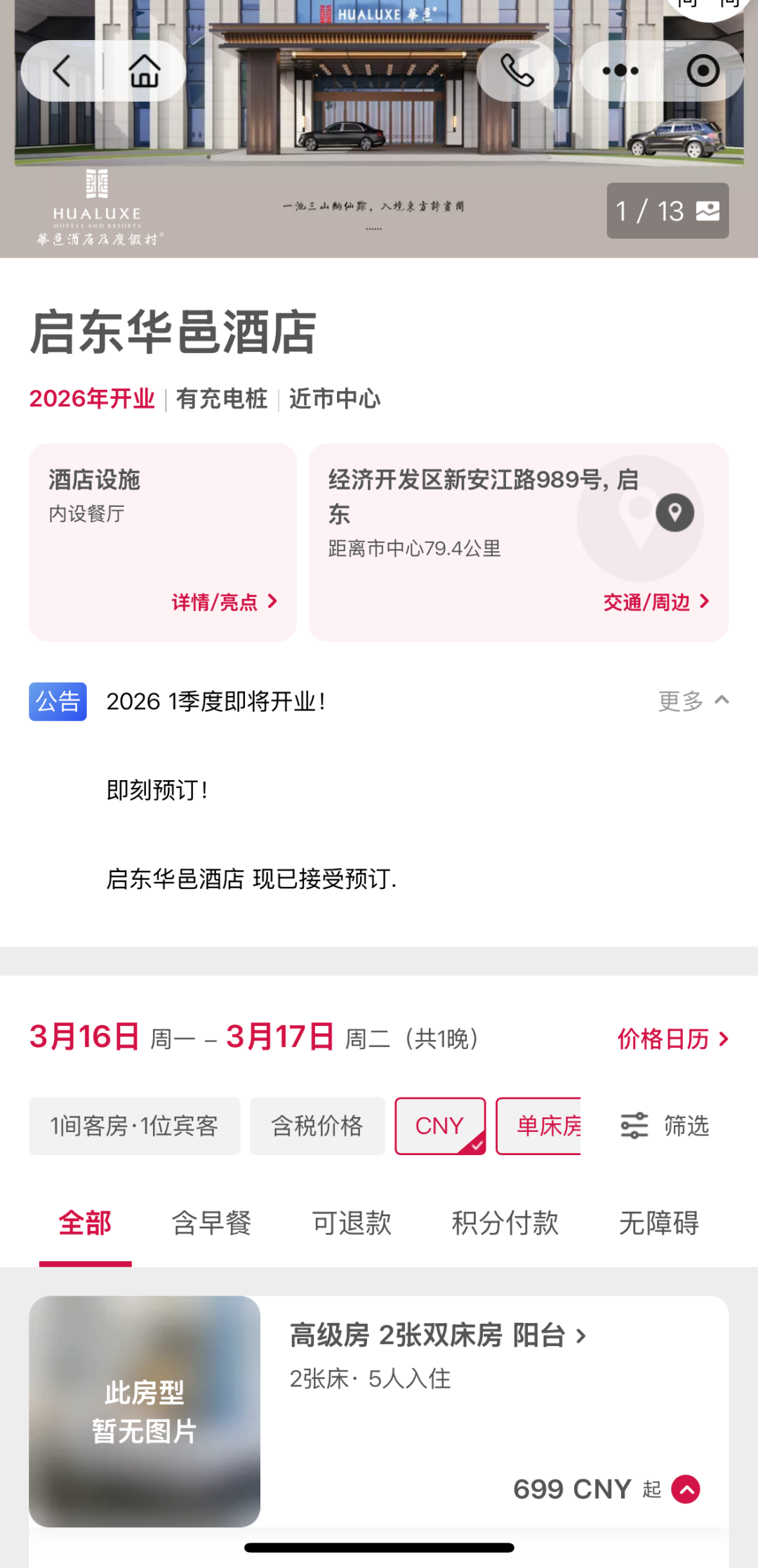Tap the phone call icon
Image resolution: width=758 pixels, height=1568 pixels.
point(517,71)
